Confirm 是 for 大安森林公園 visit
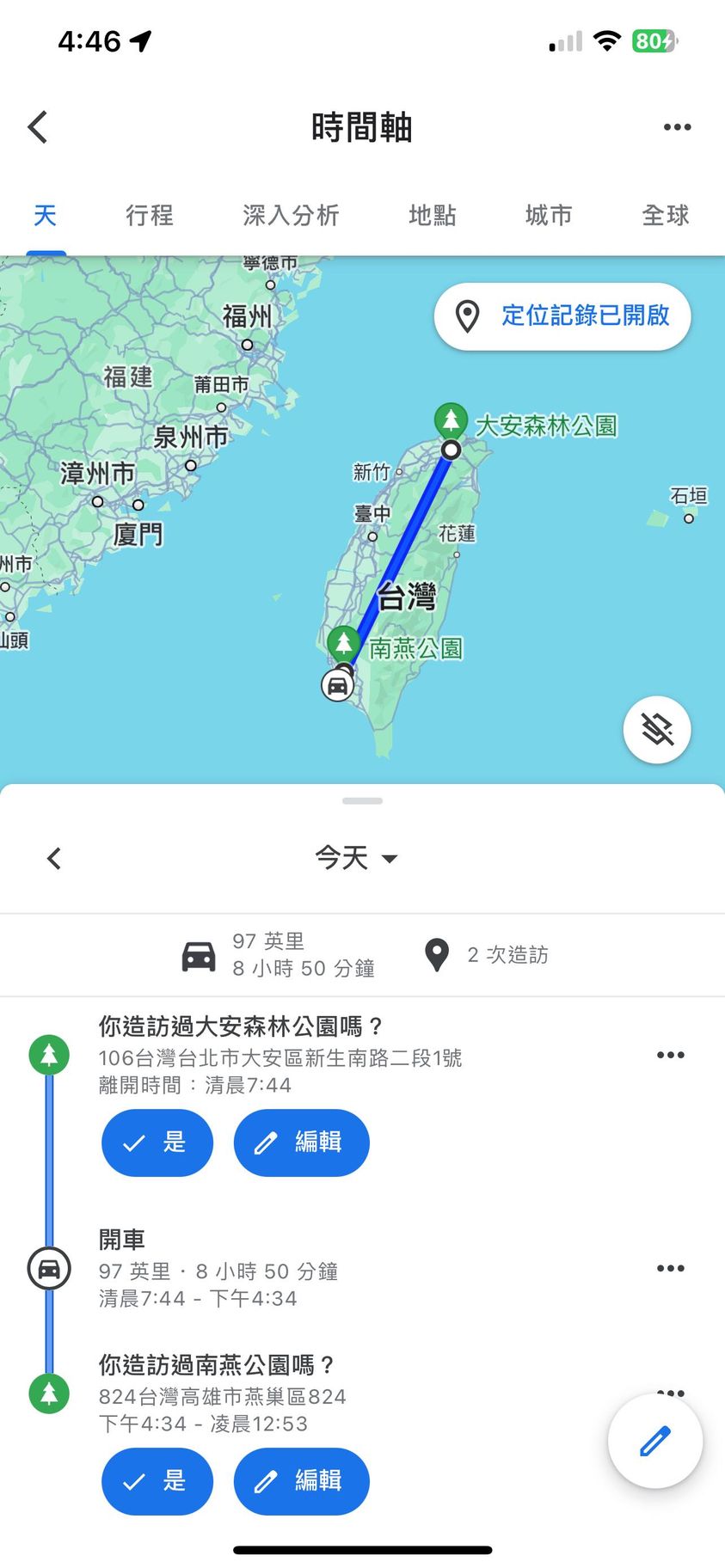Screen dimensions: 725x1568 click(x=157, y=1142)
